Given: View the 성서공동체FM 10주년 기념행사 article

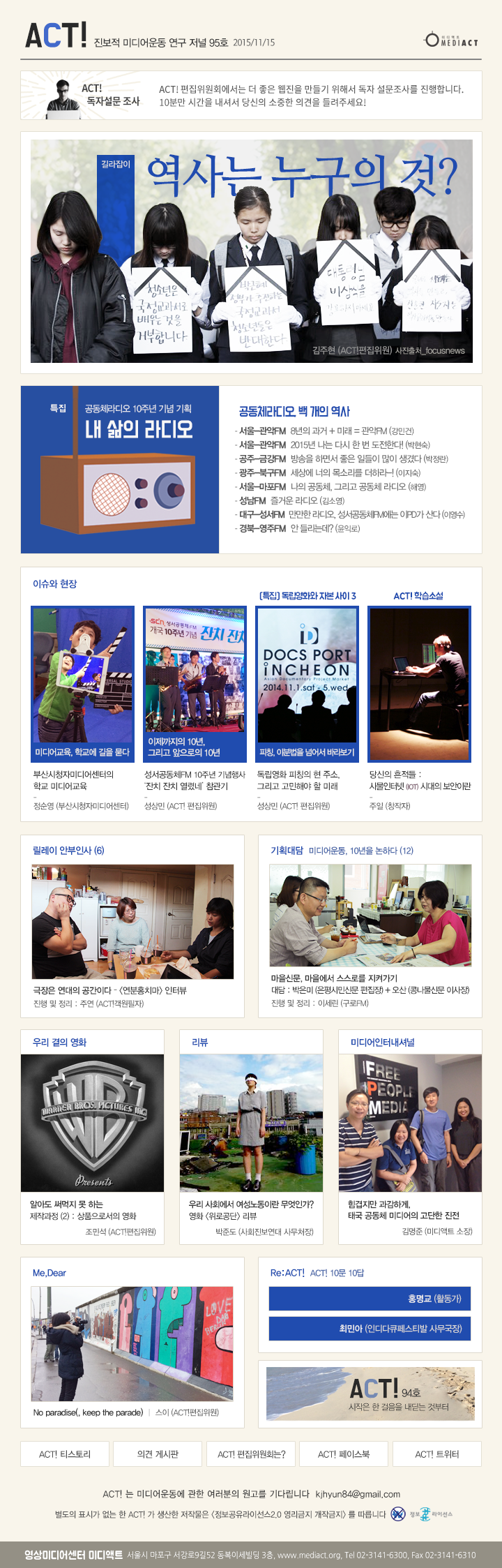Looking at the screenshot, I should [x=195, y=684].
